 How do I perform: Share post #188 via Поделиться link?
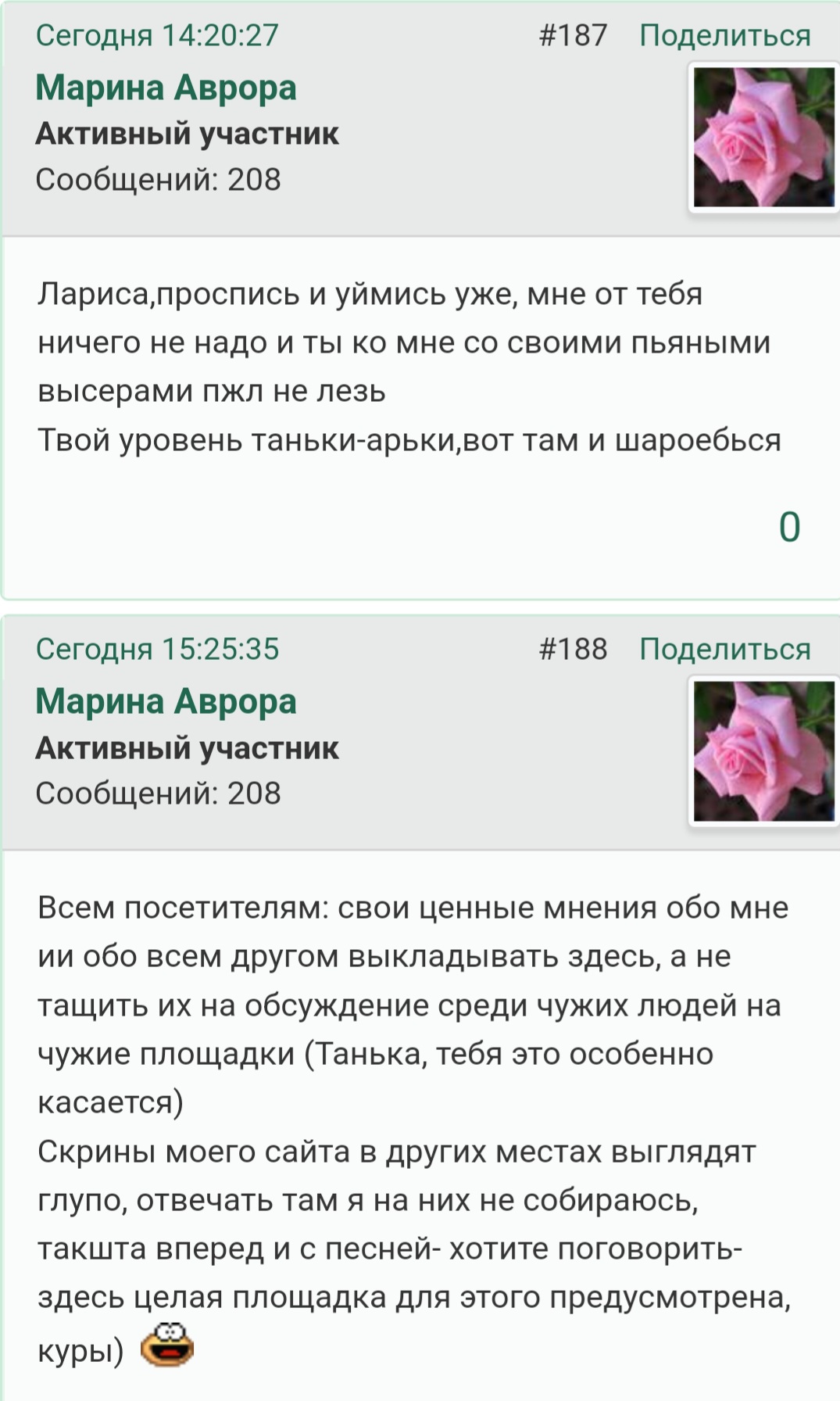tap(724, 650)
